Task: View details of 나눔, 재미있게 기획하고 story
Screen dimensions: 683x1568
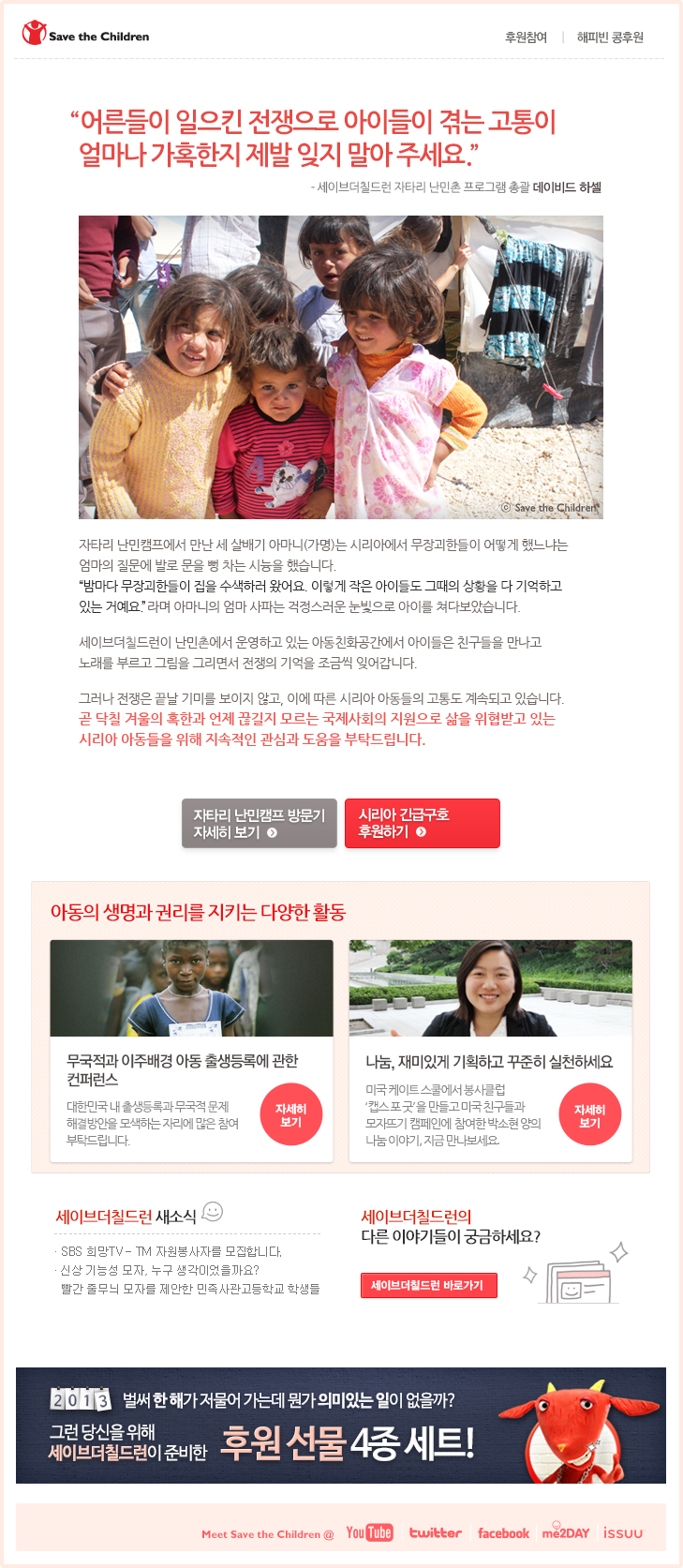Action: [x=589, y=1115]
